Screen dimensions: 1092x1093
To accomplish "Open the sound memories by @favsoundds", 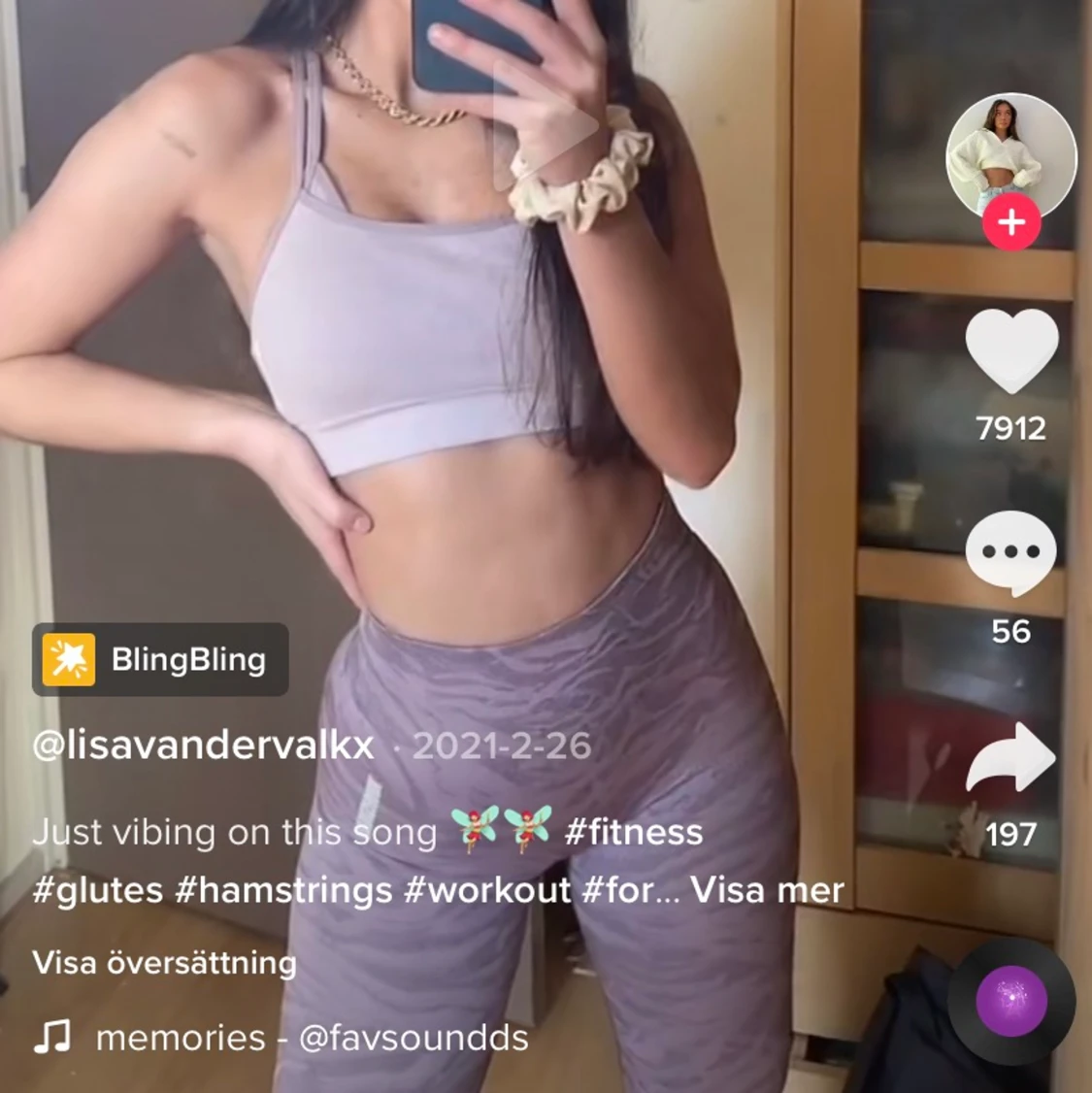I will click(x=311, y=1038).
